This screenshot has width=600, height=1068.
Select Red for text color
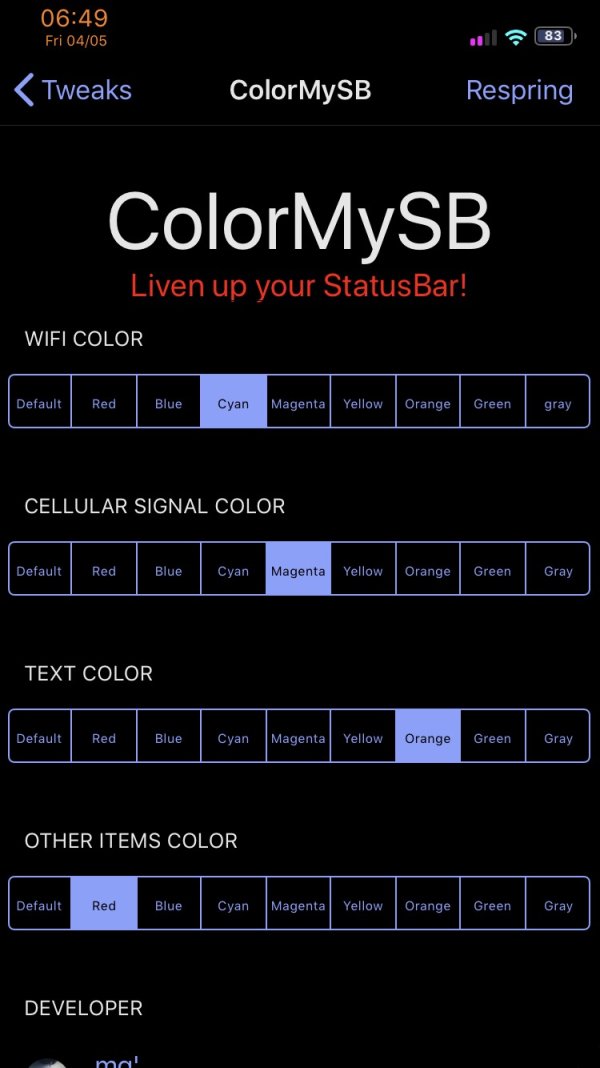(x=104, y=738)
